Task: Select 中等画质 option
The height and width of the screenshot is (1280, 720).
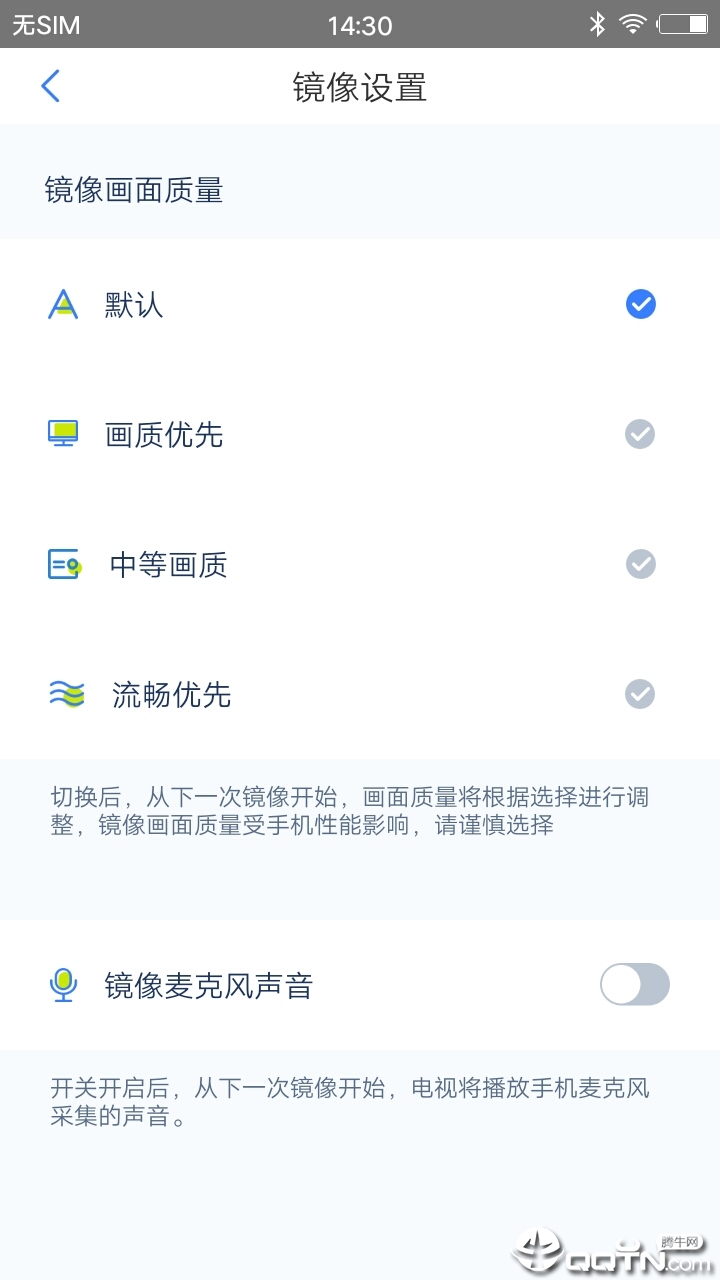Action: [360, 564]
